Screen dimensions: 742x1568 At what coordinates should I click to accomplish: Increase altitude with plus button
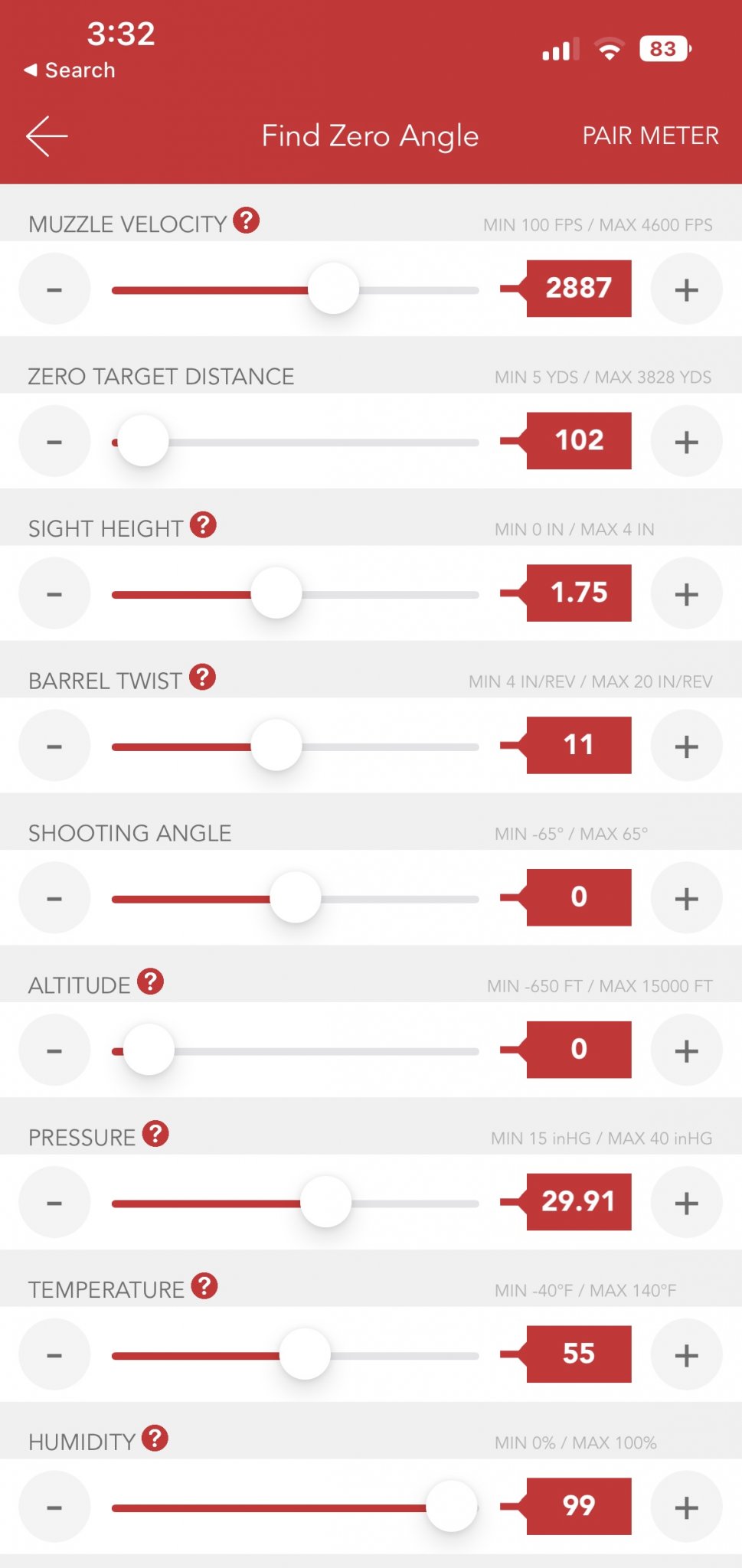pyautogui.click(x=686, y=1051)
